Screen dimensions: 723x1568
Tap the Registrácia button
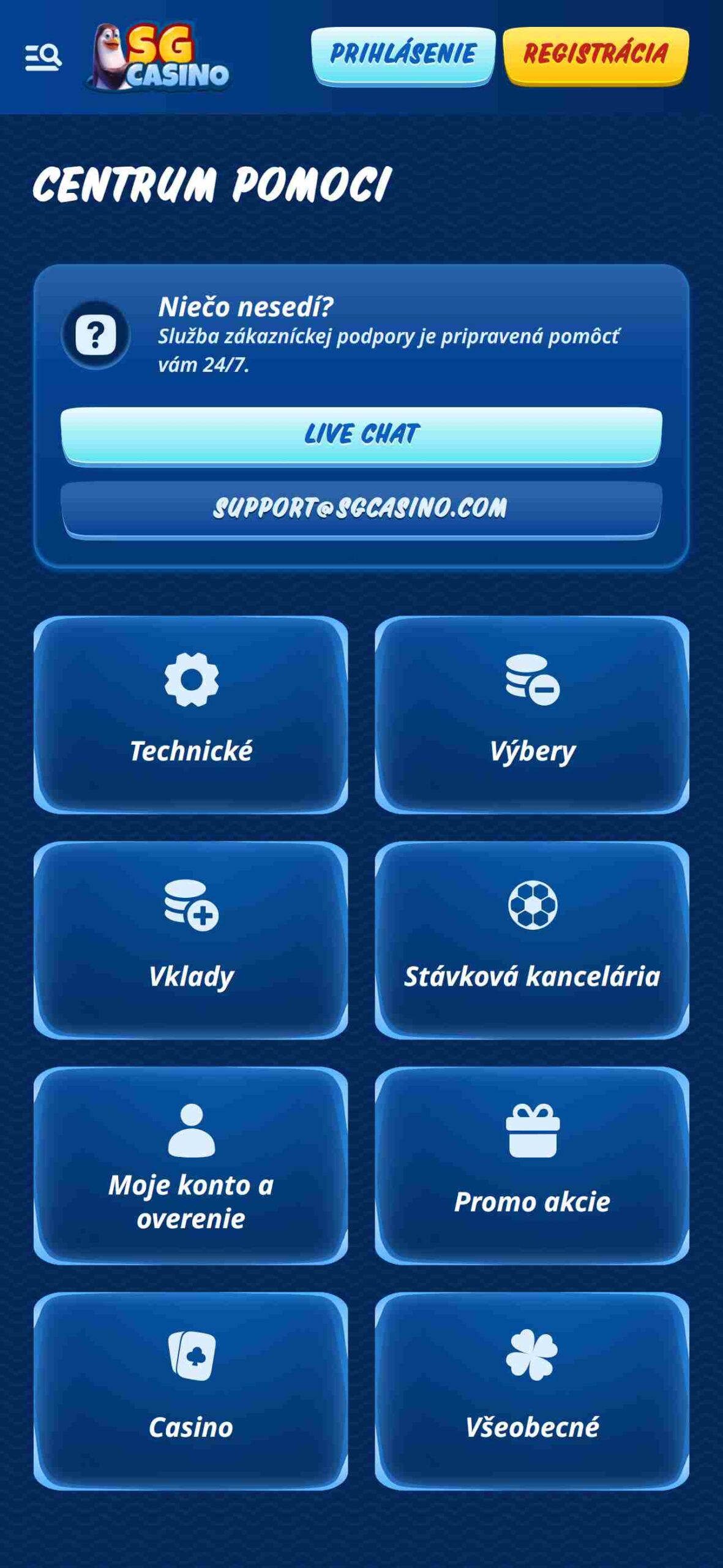click(596, 55)
